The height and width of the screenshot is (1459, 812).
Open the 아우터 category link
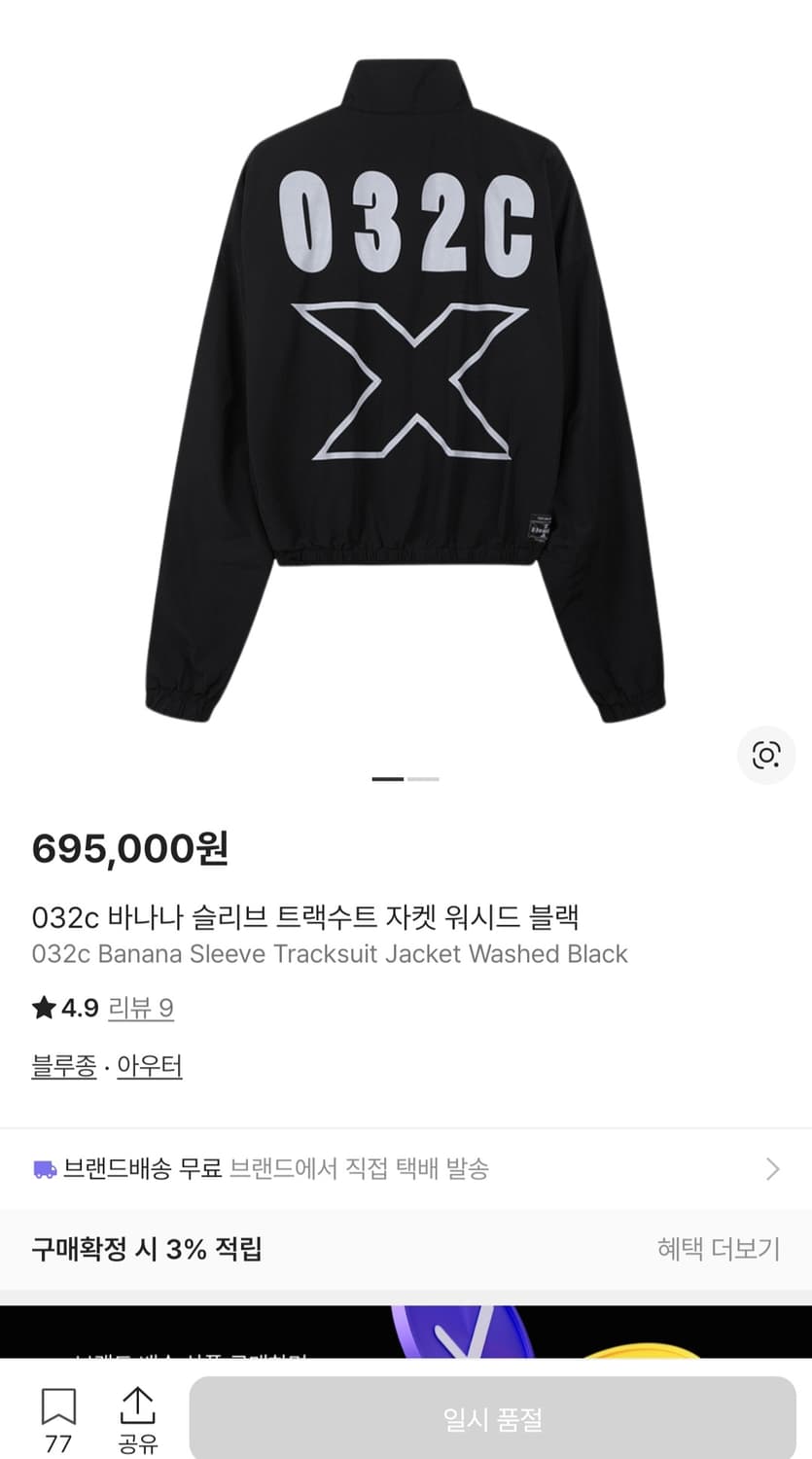pos(149,1066)
